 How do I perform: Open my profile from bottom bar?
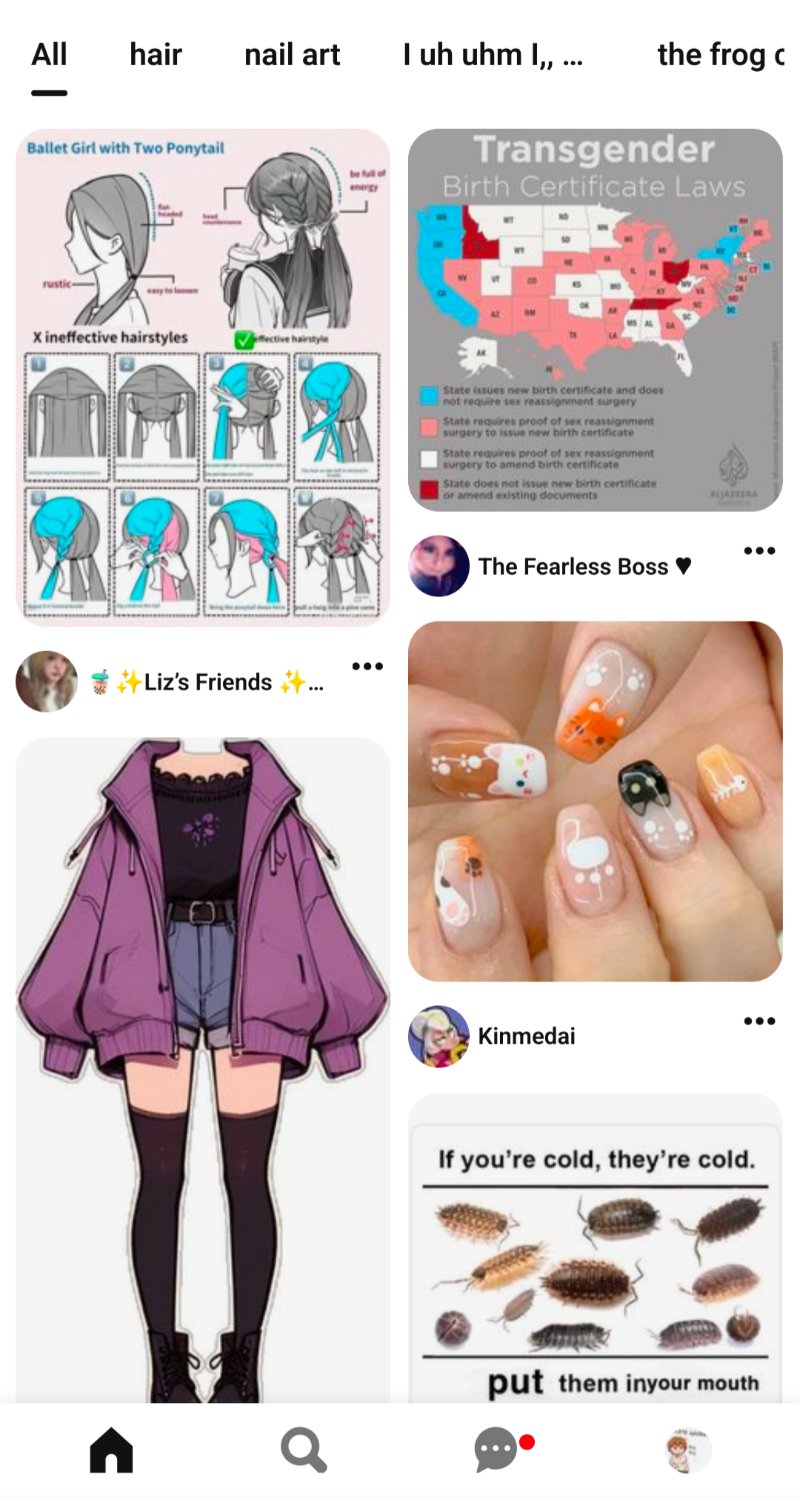(688, 1450)
